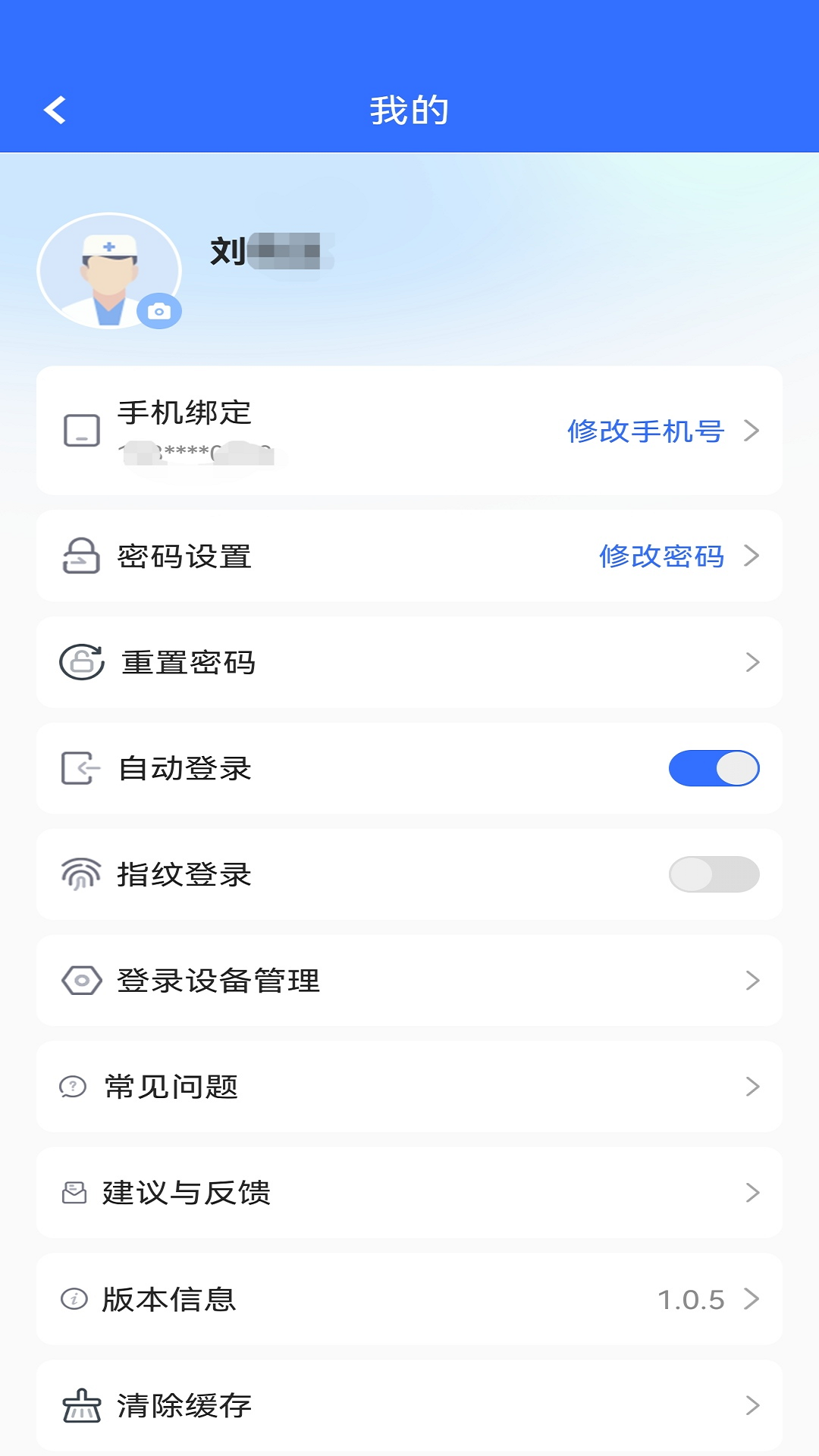Click the auto-login arrow icon

(x=79, y=767)
